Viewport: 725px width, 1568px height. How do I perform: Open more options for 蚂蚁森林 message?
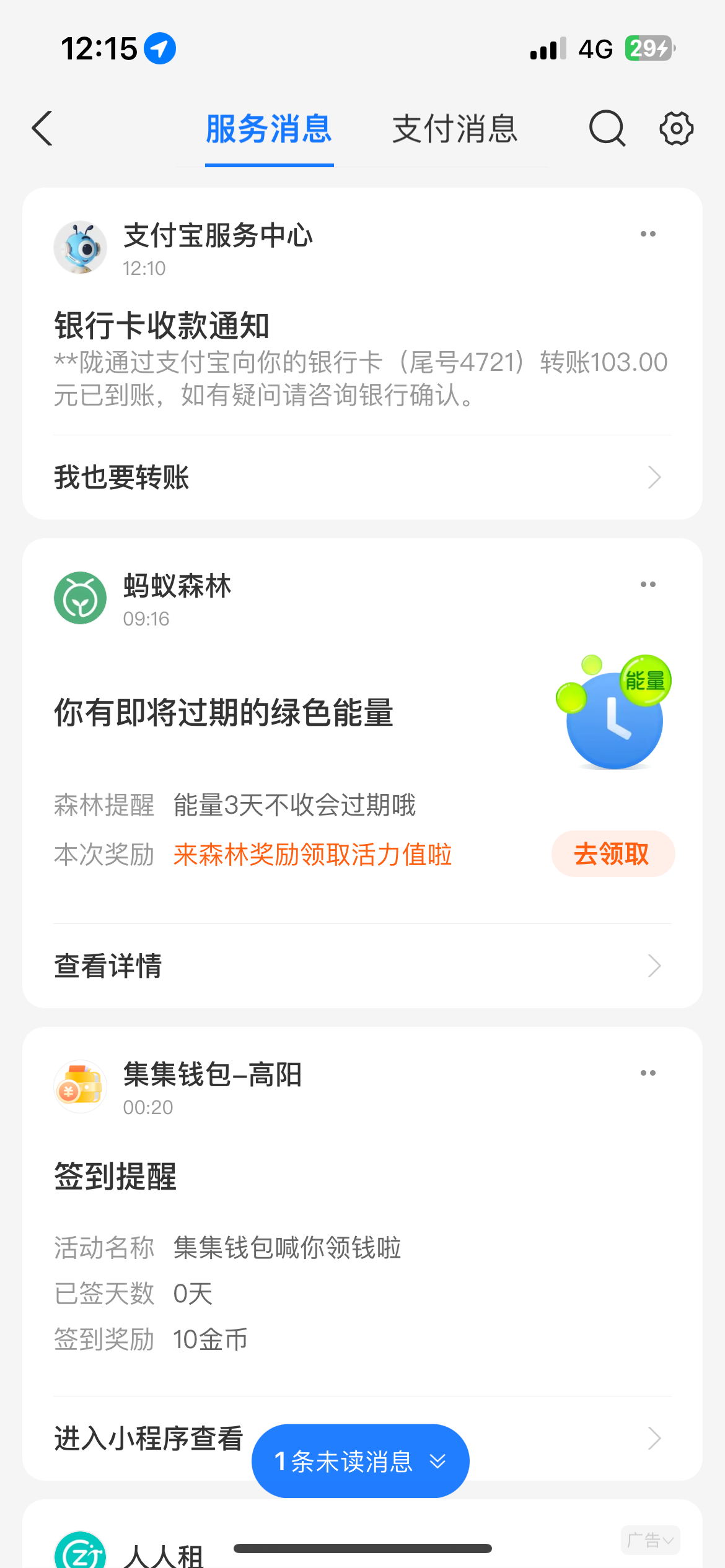pos(648,585)
